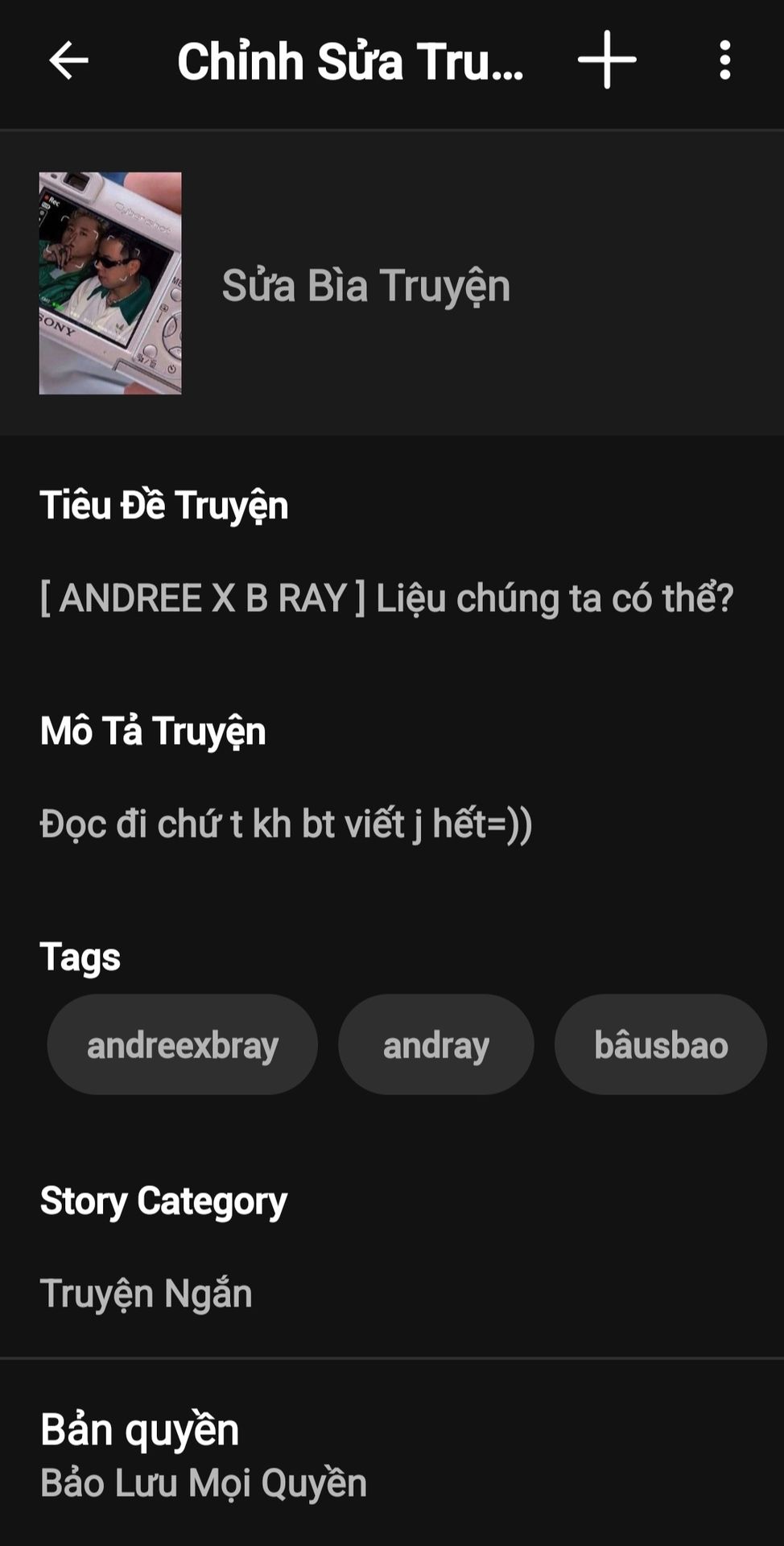
Task: Tap the bâusbao tag chip
Action: [x=660, y=1044]
